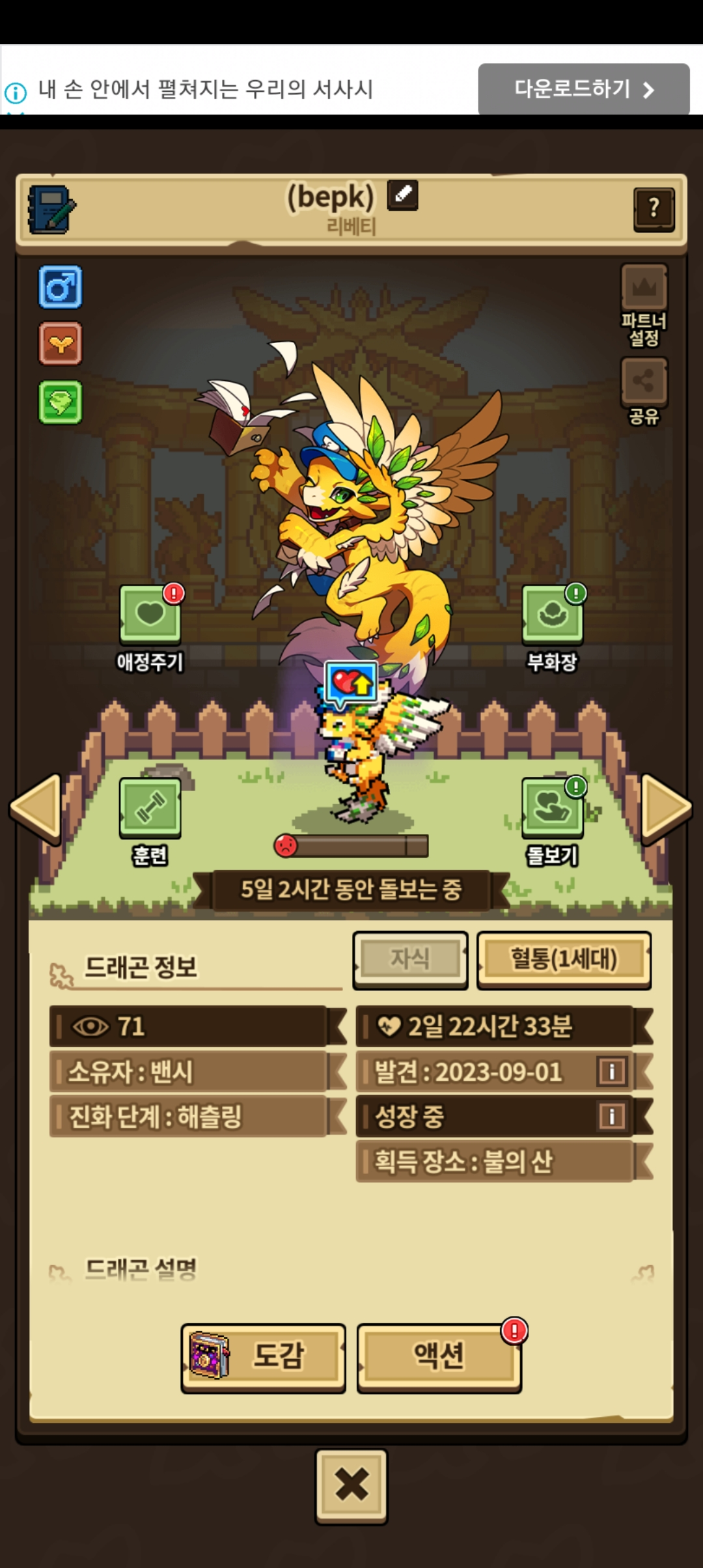The height and width of the screenshot is (1568, 703).
Task: Share this dragon via 공유
Action: pos(644,382)
